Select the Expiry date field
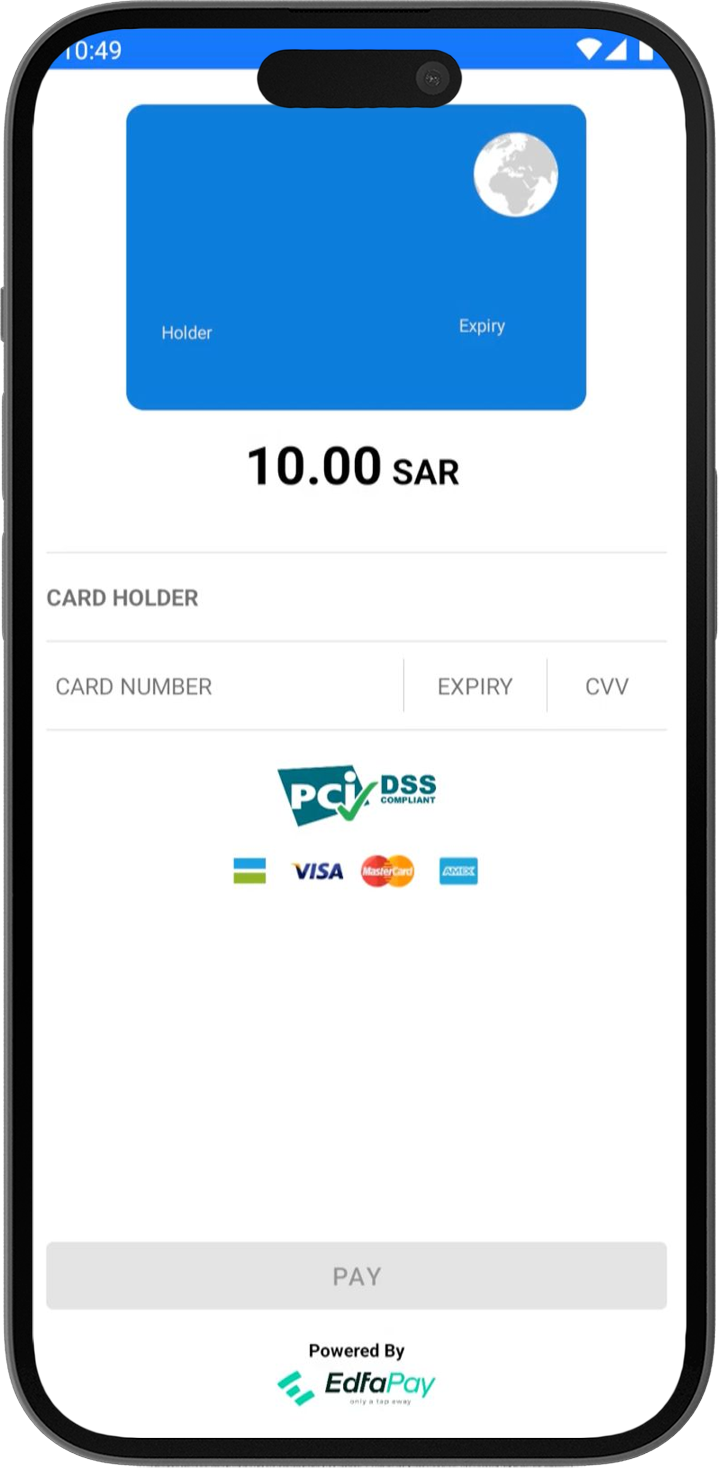 pos(475,687)
